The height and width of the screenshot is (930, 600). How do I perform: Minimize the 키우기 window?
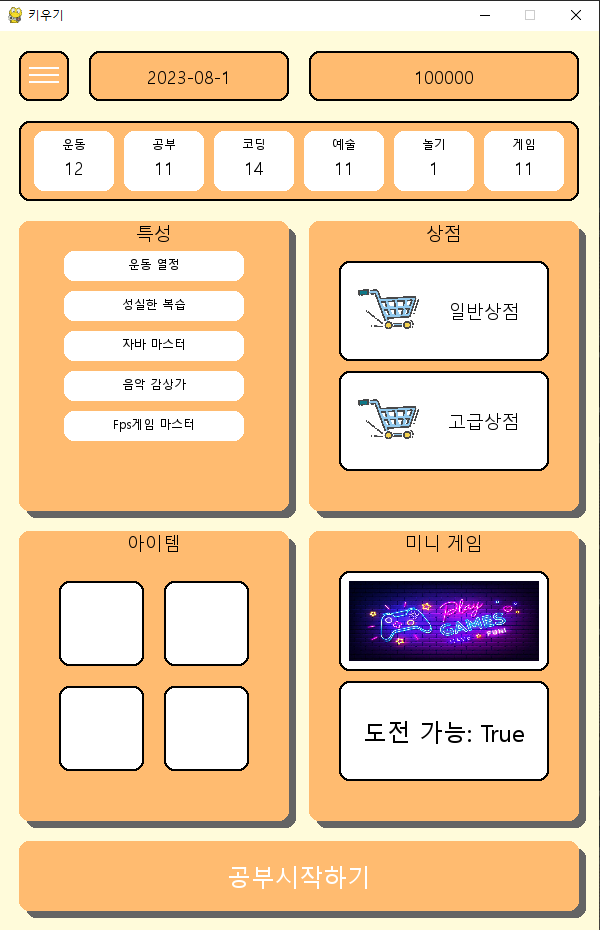click(485, 15)
